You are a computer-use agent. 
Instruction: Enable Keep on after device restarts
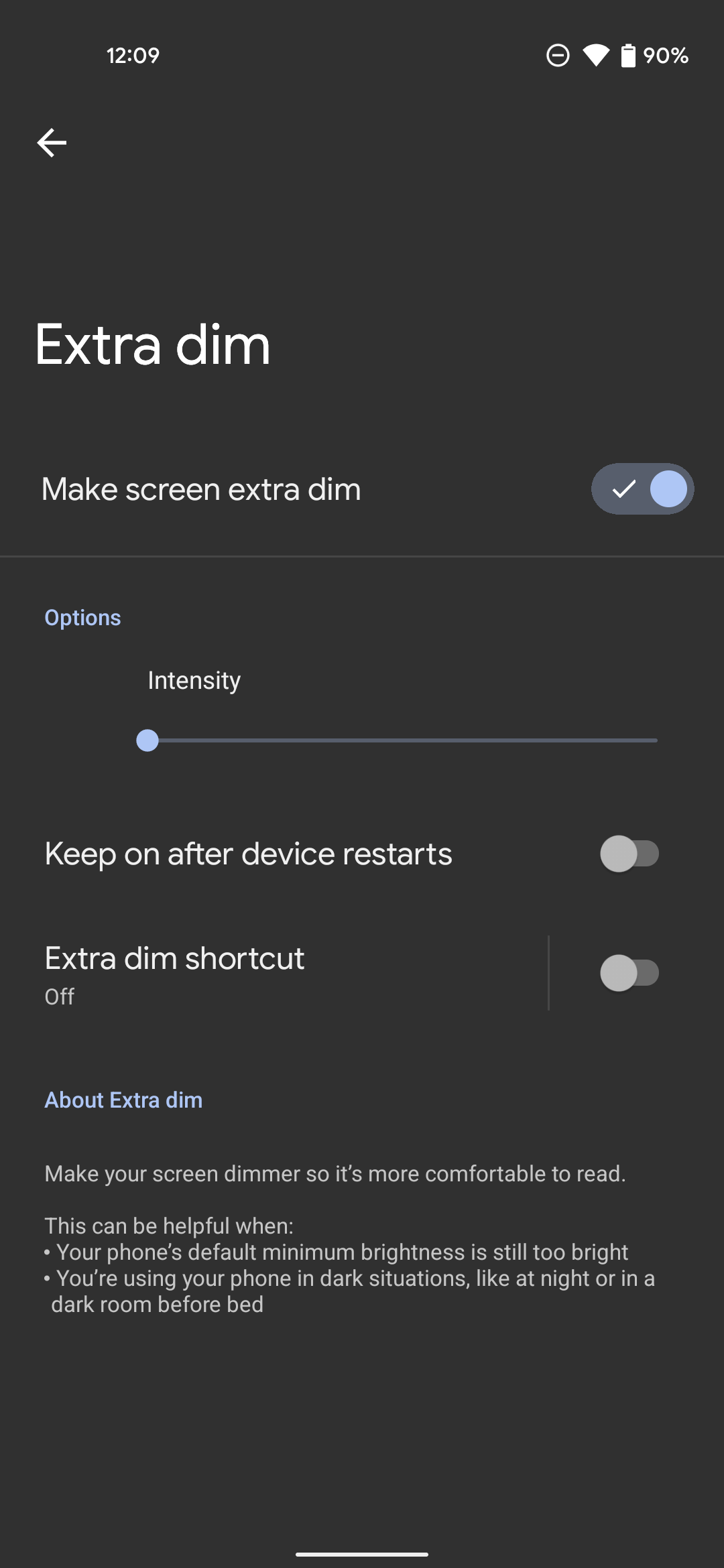click(x=629, y=854)
